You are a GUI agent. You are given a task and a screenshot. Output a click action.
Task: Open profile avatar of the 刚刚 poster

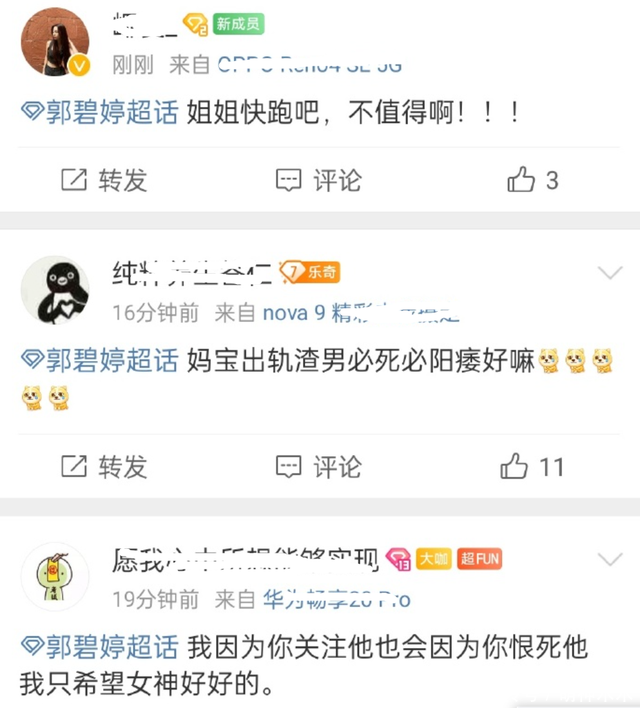[x=54, y=43]
